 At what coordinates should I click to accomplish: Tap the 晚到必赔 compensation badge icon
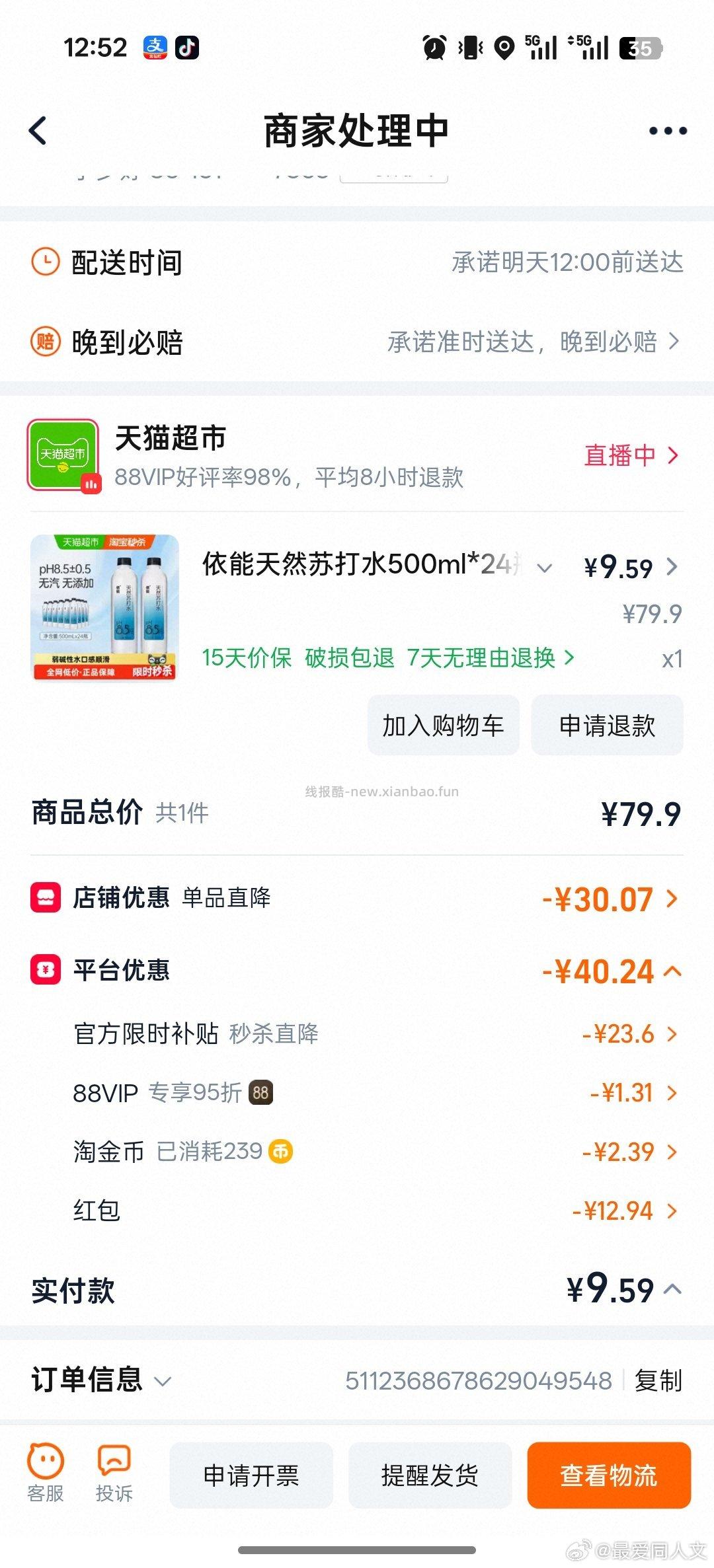pyautogui.click(x=45, y=342)
